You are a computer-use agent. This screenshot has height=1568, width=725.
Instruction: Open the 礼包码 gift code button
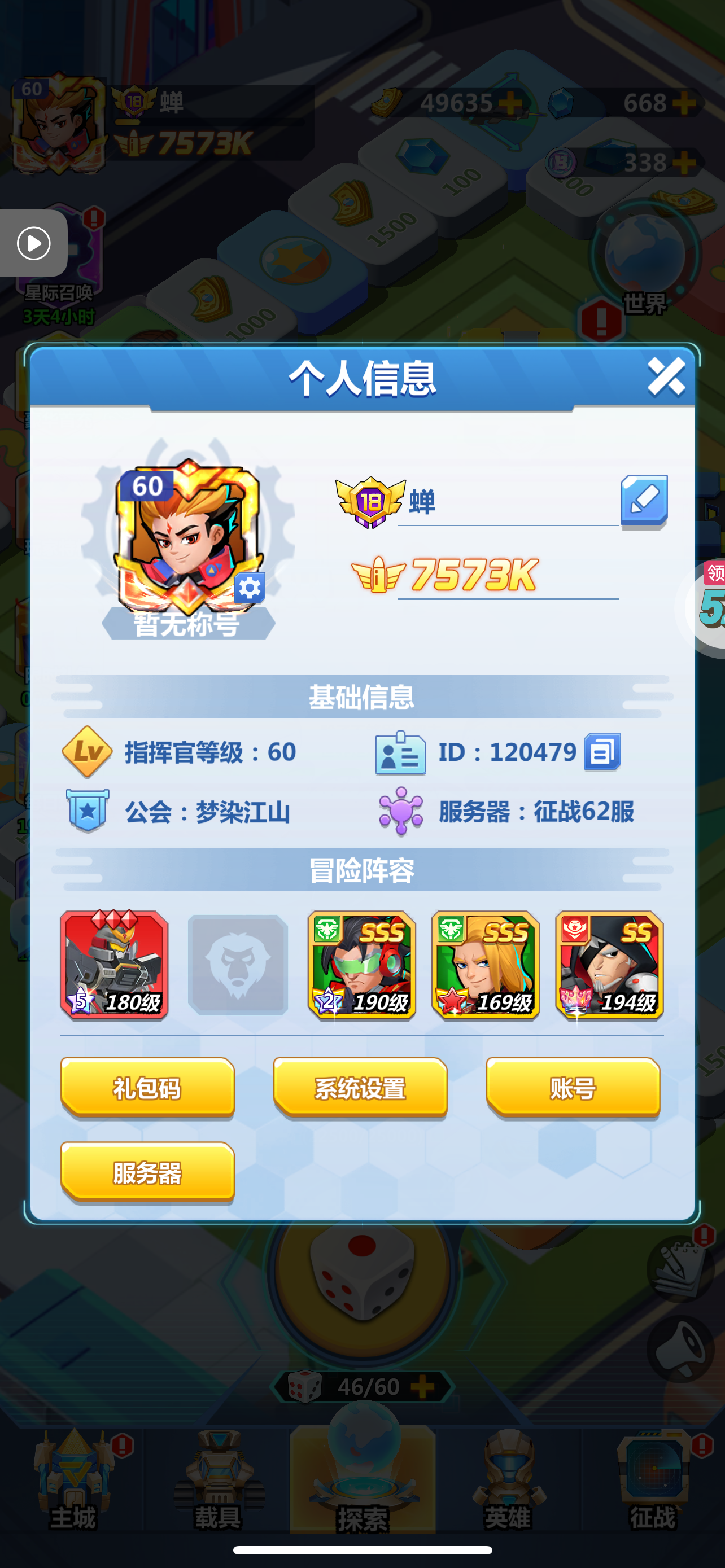[147, 1088]
